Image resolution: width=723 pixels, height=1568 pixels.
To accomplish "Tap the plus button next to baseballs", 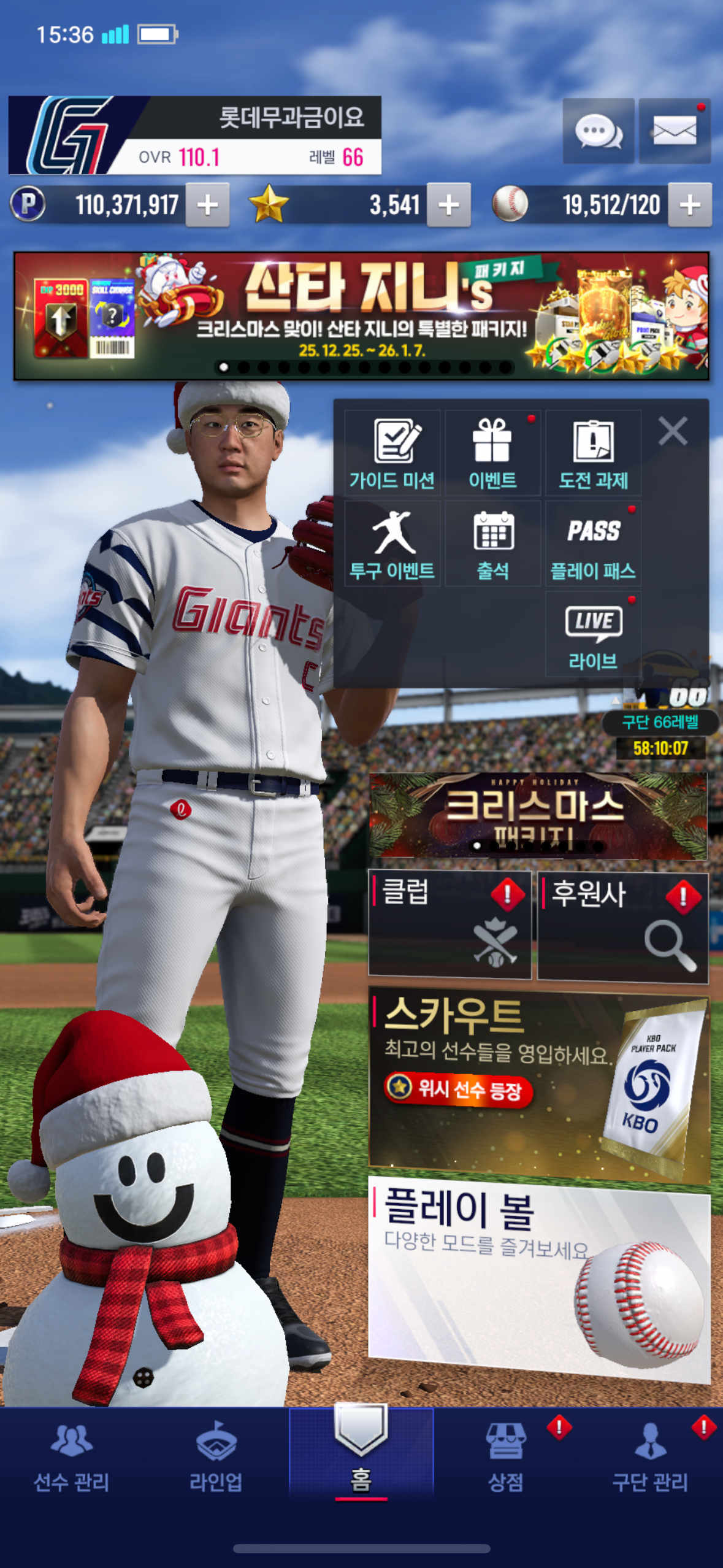I will point(689,205).
